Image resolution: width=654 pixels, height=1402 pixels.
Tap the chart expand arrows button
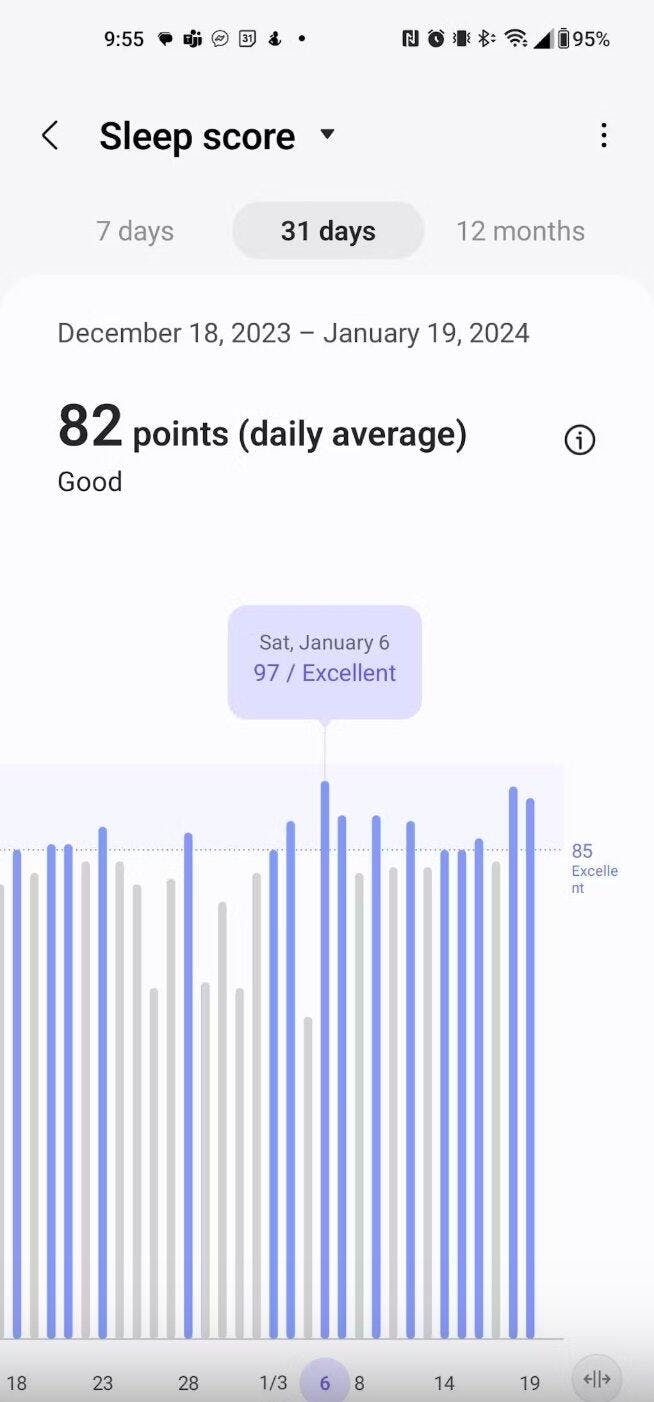pos(596,1380)
